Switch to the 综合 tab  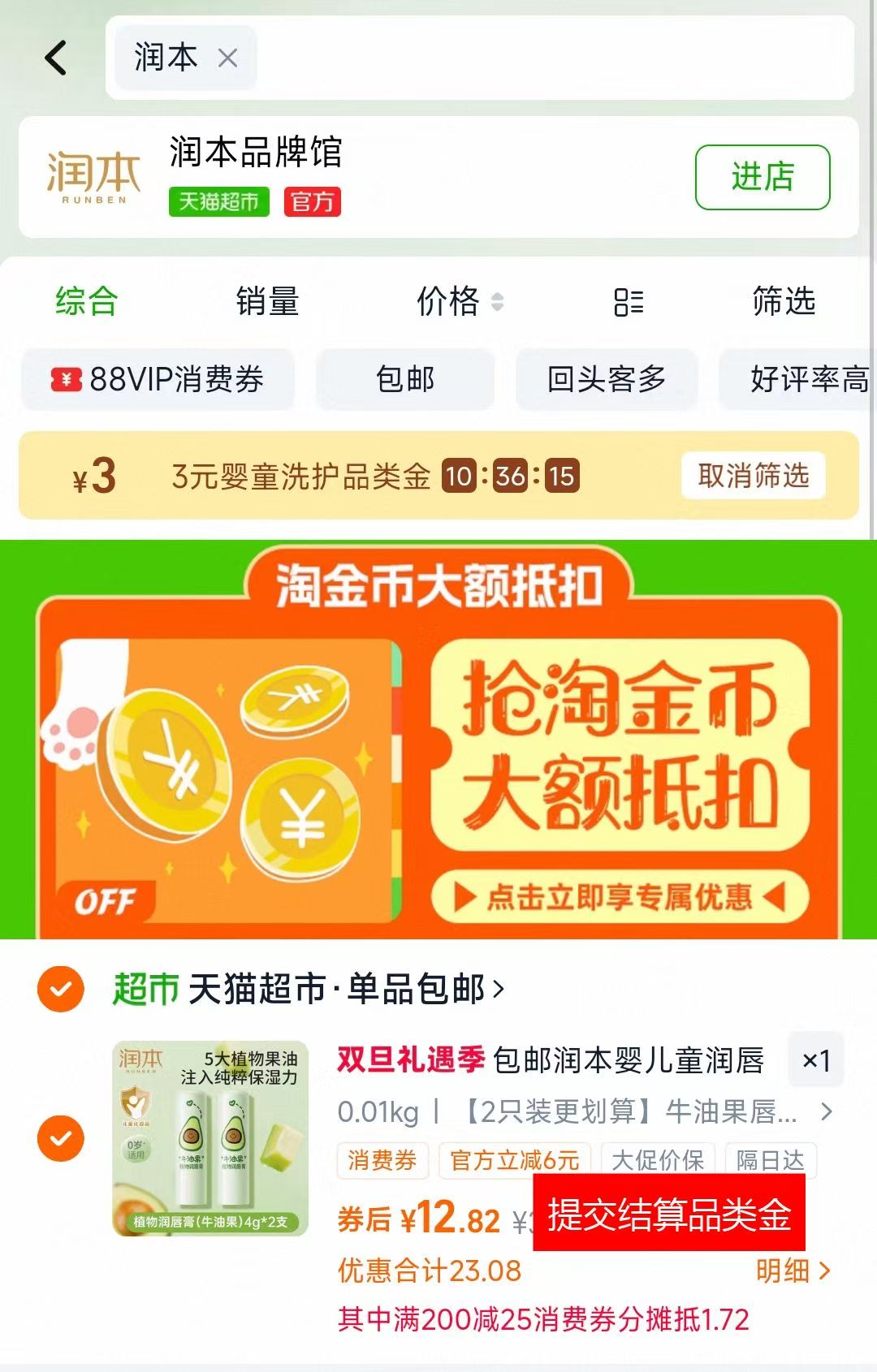pyautogui.click(x=85, y=302)
